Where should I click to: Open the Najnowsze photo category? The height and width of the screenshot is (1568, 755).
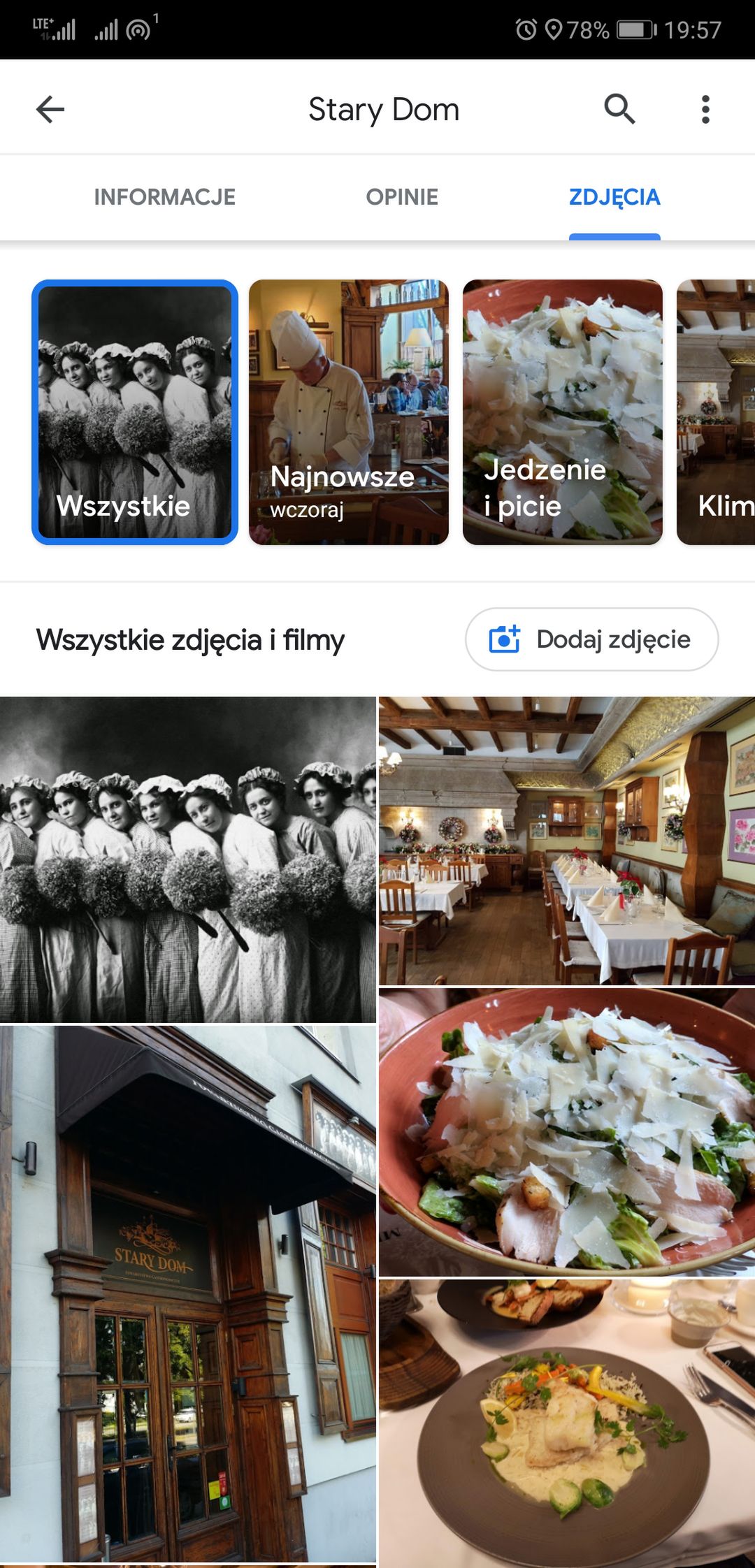pyautogui.click(x=349, y=412)
